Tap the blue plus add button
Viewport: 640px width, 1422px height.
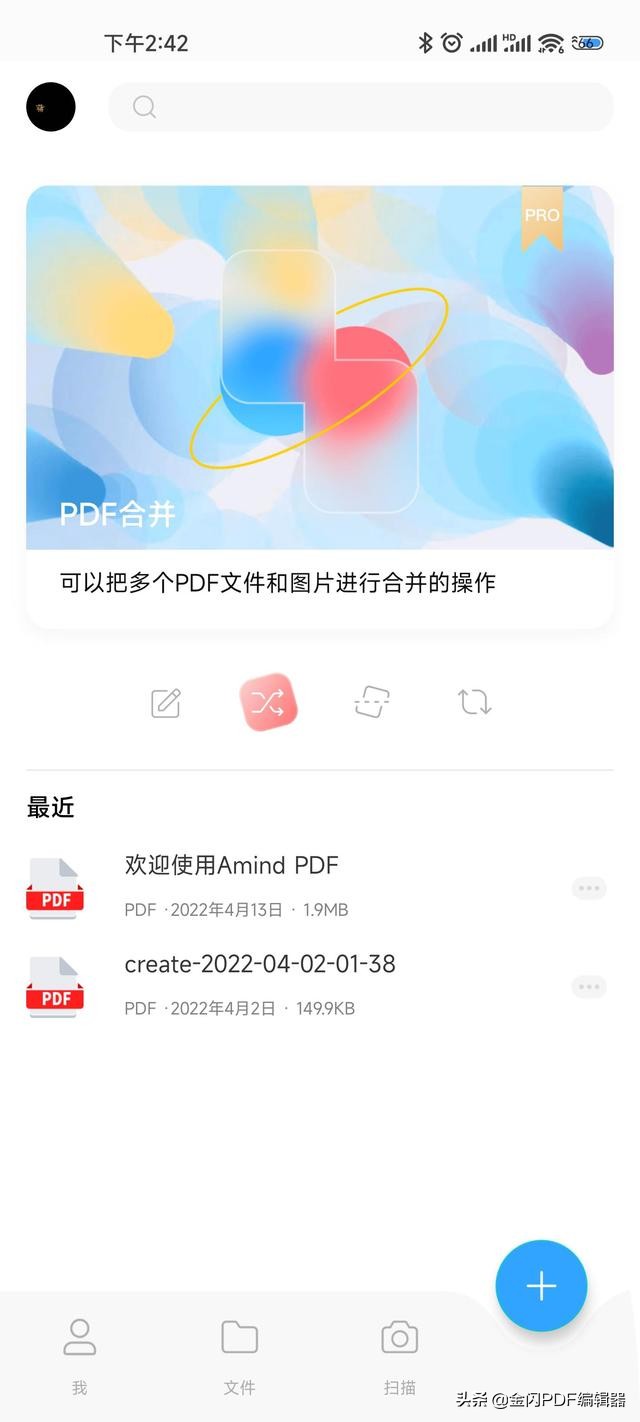(x=541, y=1286)
